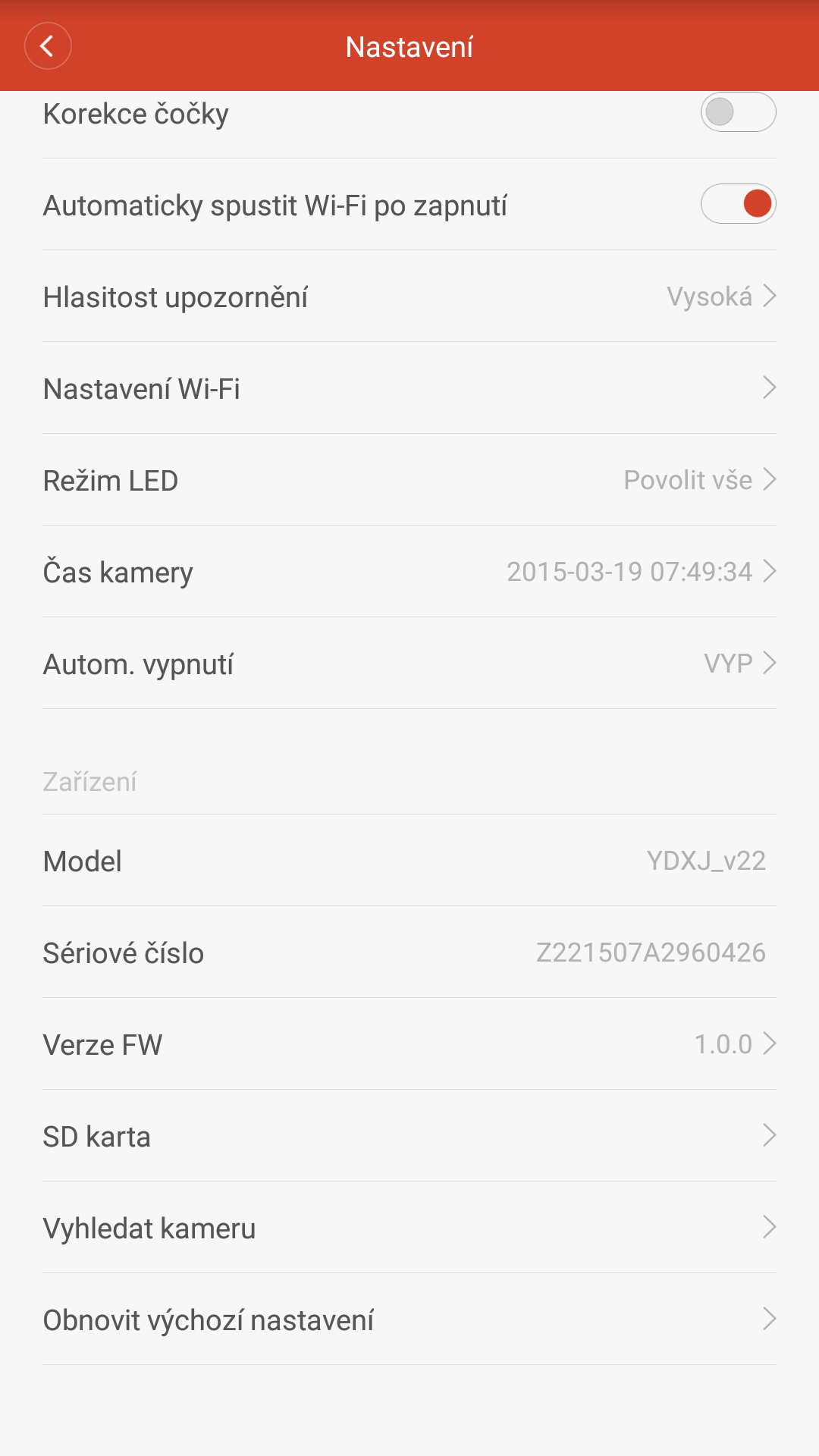Viewport: 819px width, 1456px height.
Task: Enable the Korekce čočky switch
Action: (x=738, y=112)
